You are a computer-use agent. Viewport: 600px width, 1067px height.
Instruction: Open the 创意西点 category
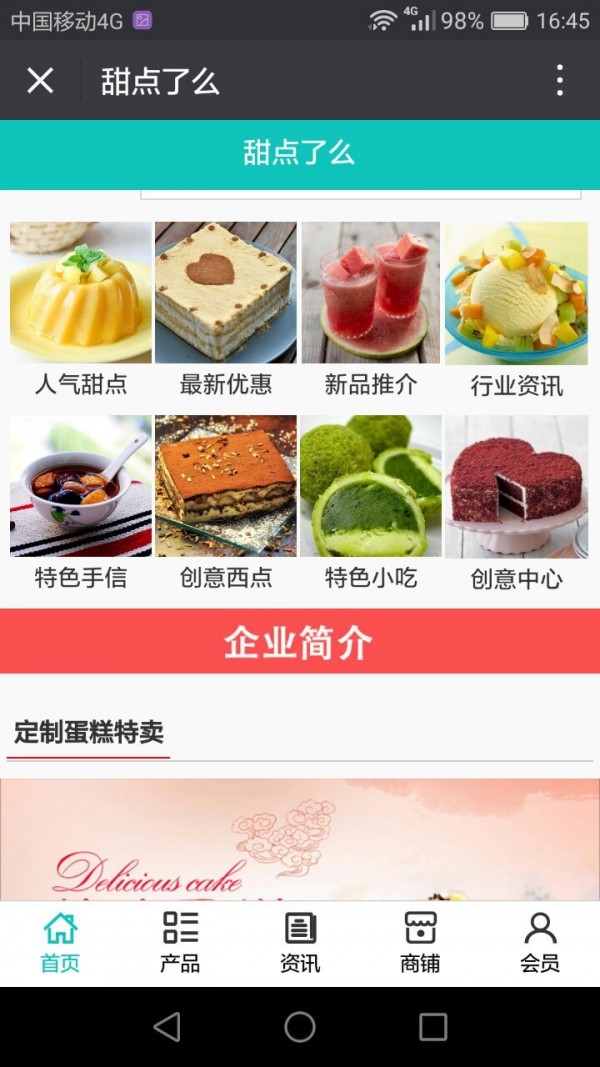click(226, 502)
